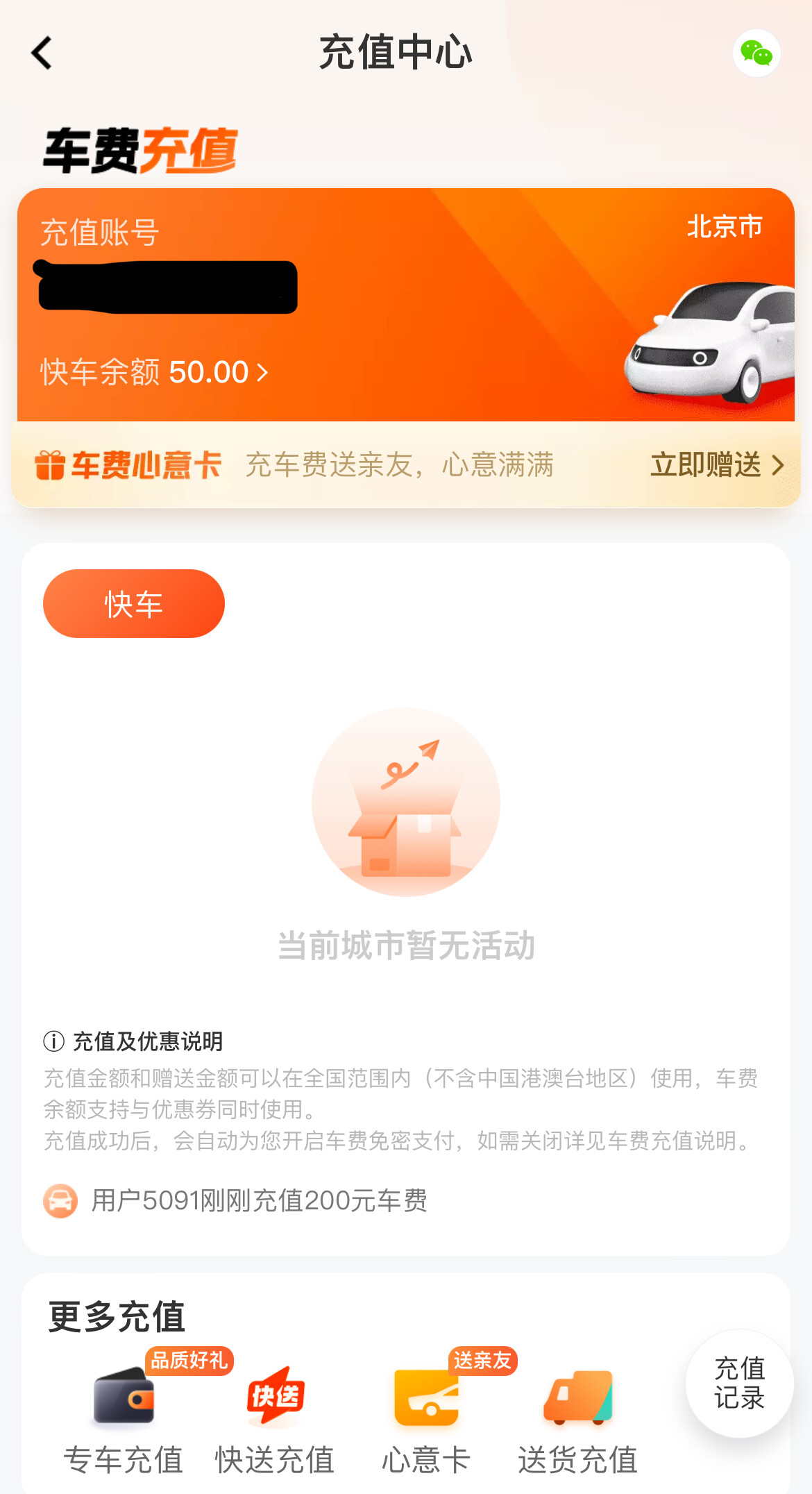Viewport: 812px width, 1494px height.
Task: Change the city 北京市
Action: (724, 227)
